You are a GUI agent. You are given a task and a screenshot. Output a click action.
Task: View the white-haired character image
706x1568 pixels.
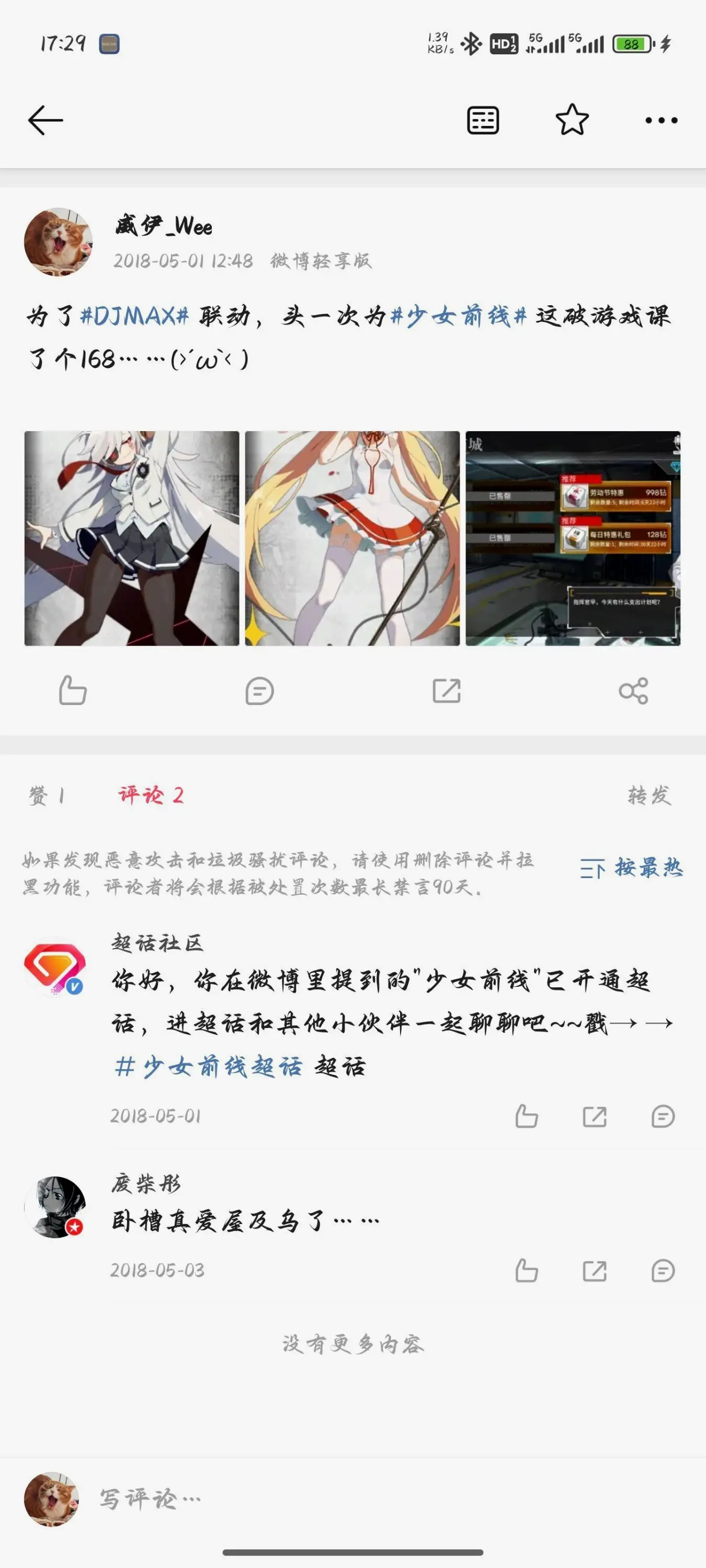coord(132,538)
